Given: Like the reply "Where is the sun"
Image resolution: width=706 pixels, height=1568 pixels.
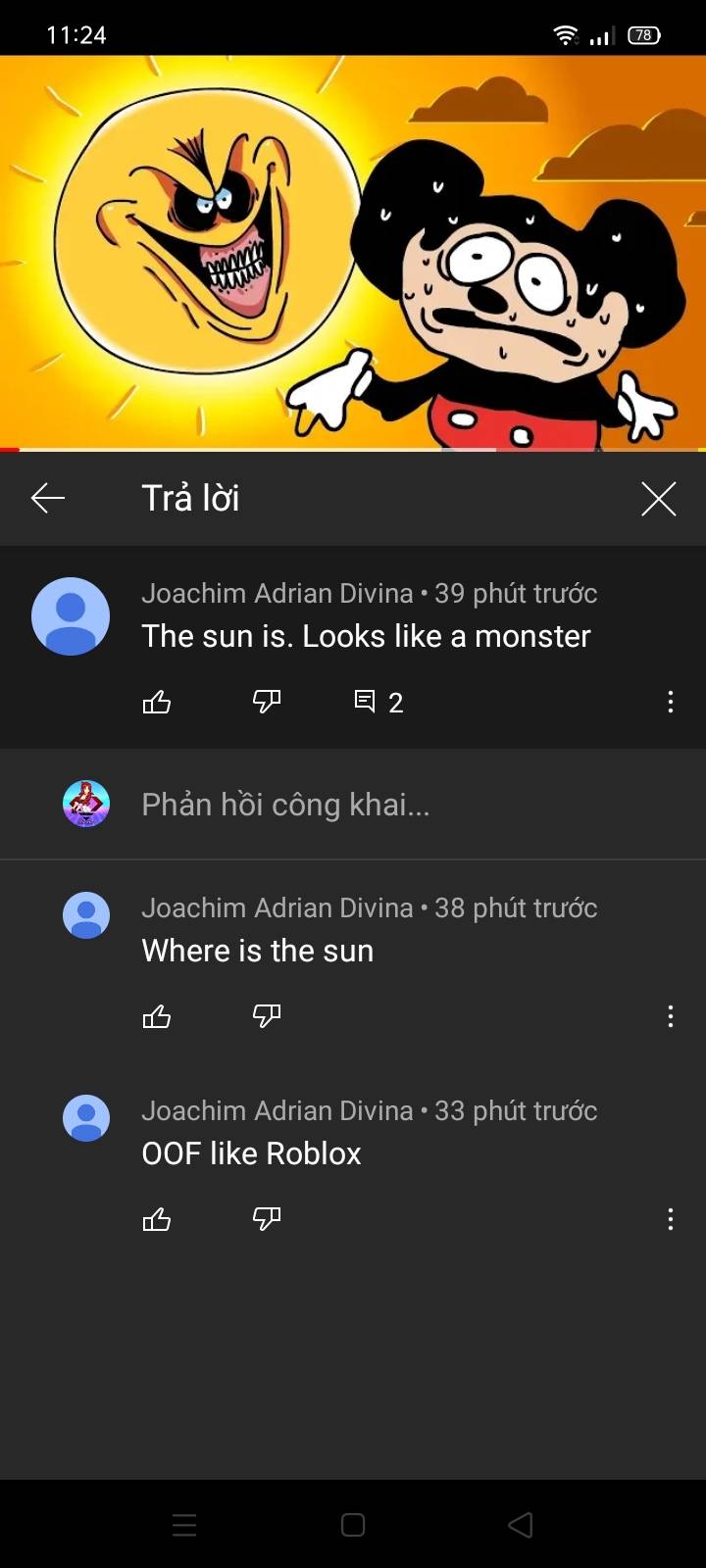Looking at the screenshot, I should pyautogui.click(x=157, y=1016).
